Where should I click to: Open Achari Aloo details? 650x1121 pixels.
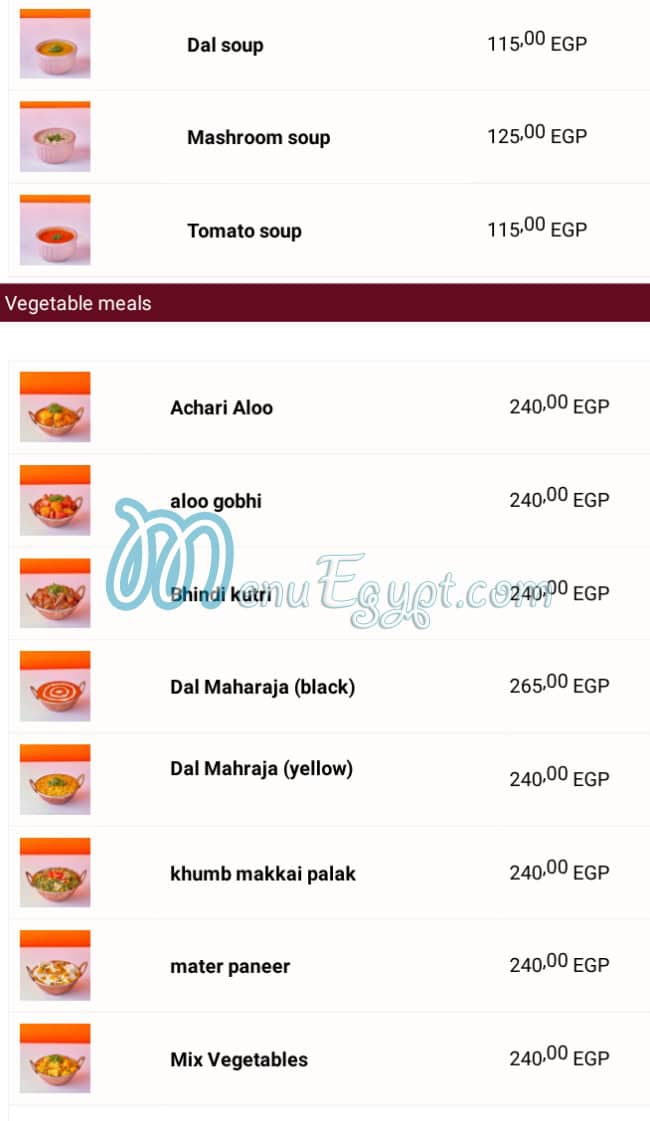221,408
